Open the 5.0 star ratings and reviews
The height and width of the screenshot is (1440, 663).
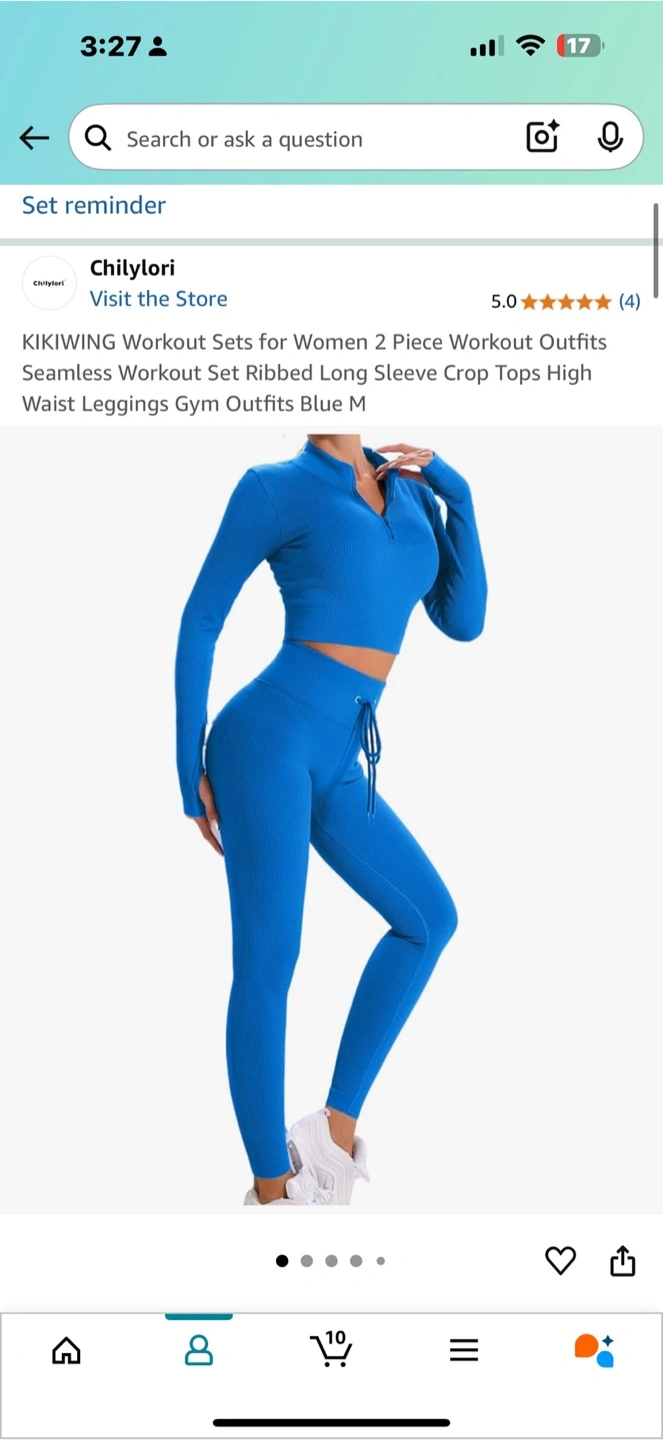point(565,301)
